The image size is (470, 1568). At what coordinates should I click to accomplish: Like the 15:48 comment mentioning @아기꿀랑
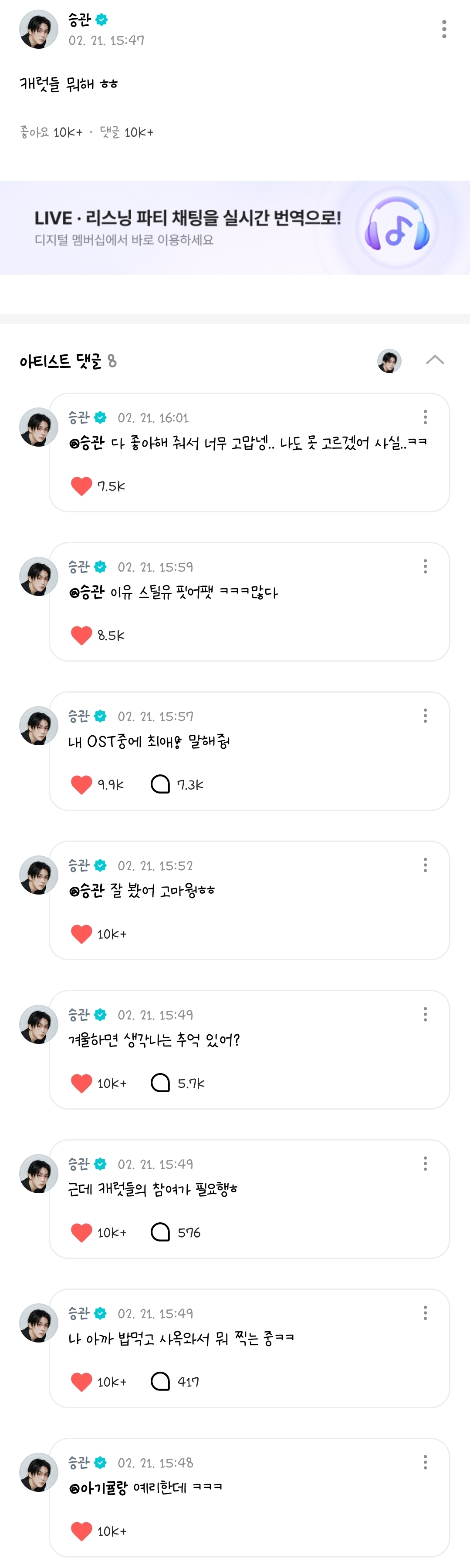tap(81, 1530)
